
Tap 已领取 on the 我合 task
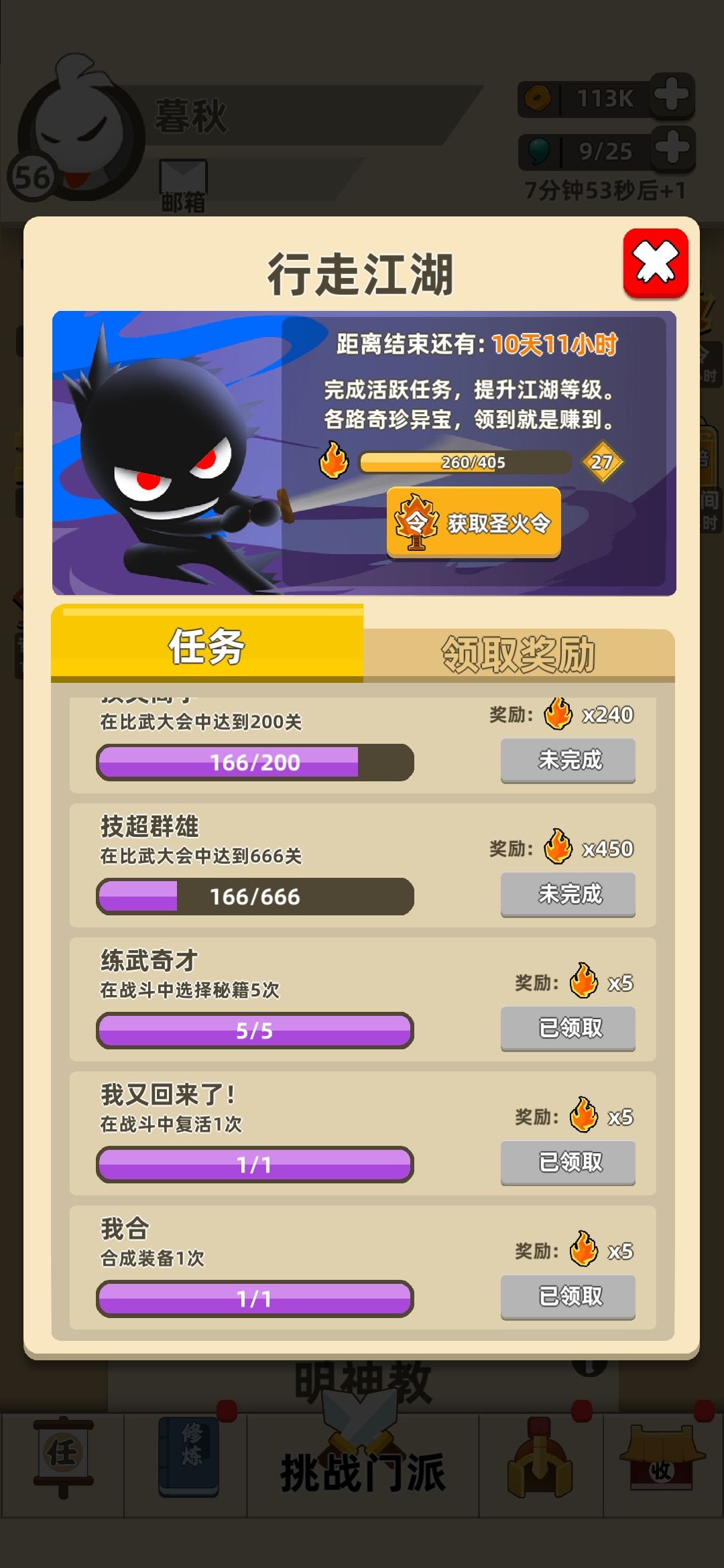coord(568,1297)
